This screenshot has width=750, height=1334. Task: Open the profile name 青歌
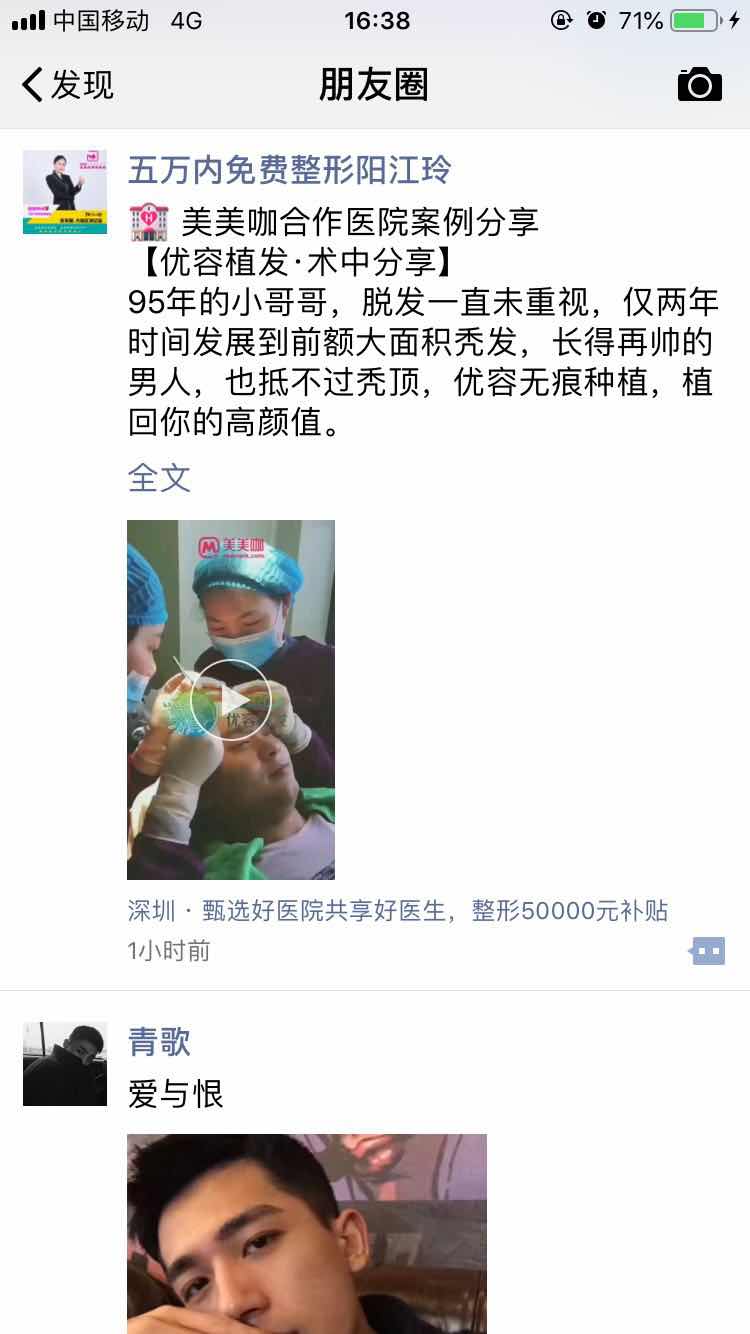[x=159, y=1042]
